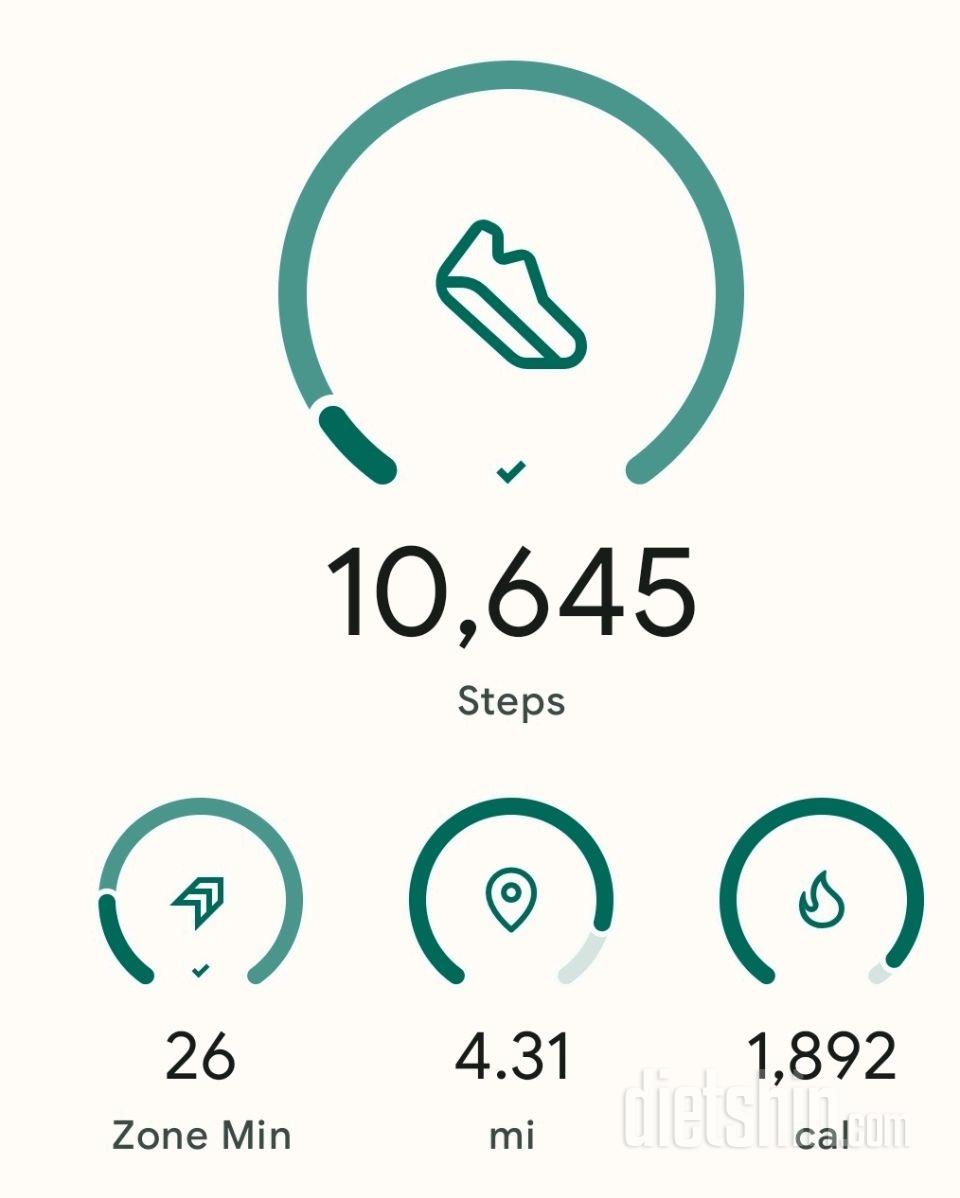View the 4.31 mi distance details
The width and height of the screenshot is (960, 1198).
pos(511,900)
